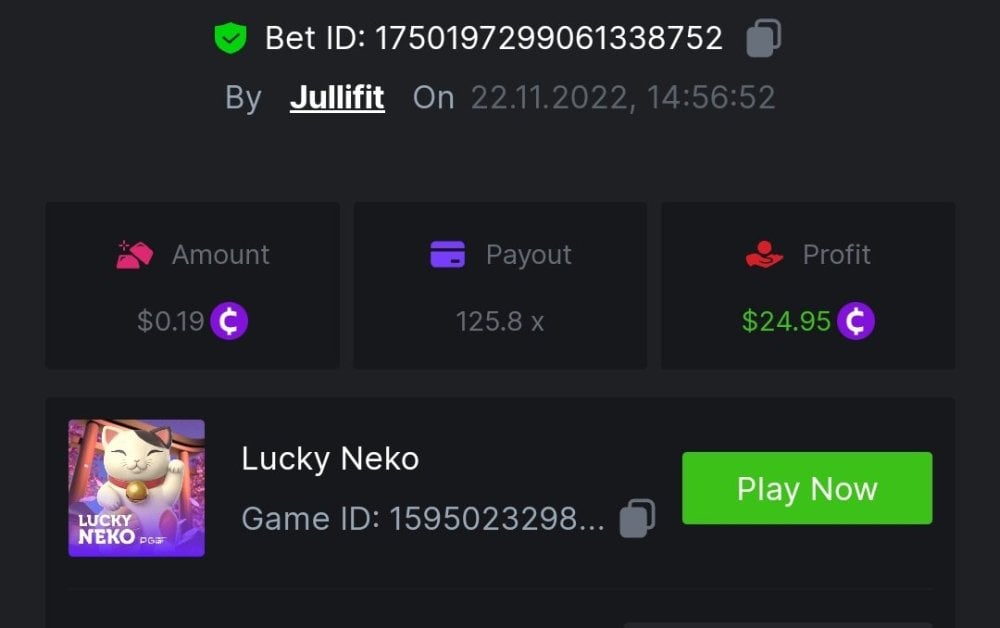Open the Lucky Neko game thumbnail
Viewport: 1000px width, 628px height.
[x=137, y=487]
